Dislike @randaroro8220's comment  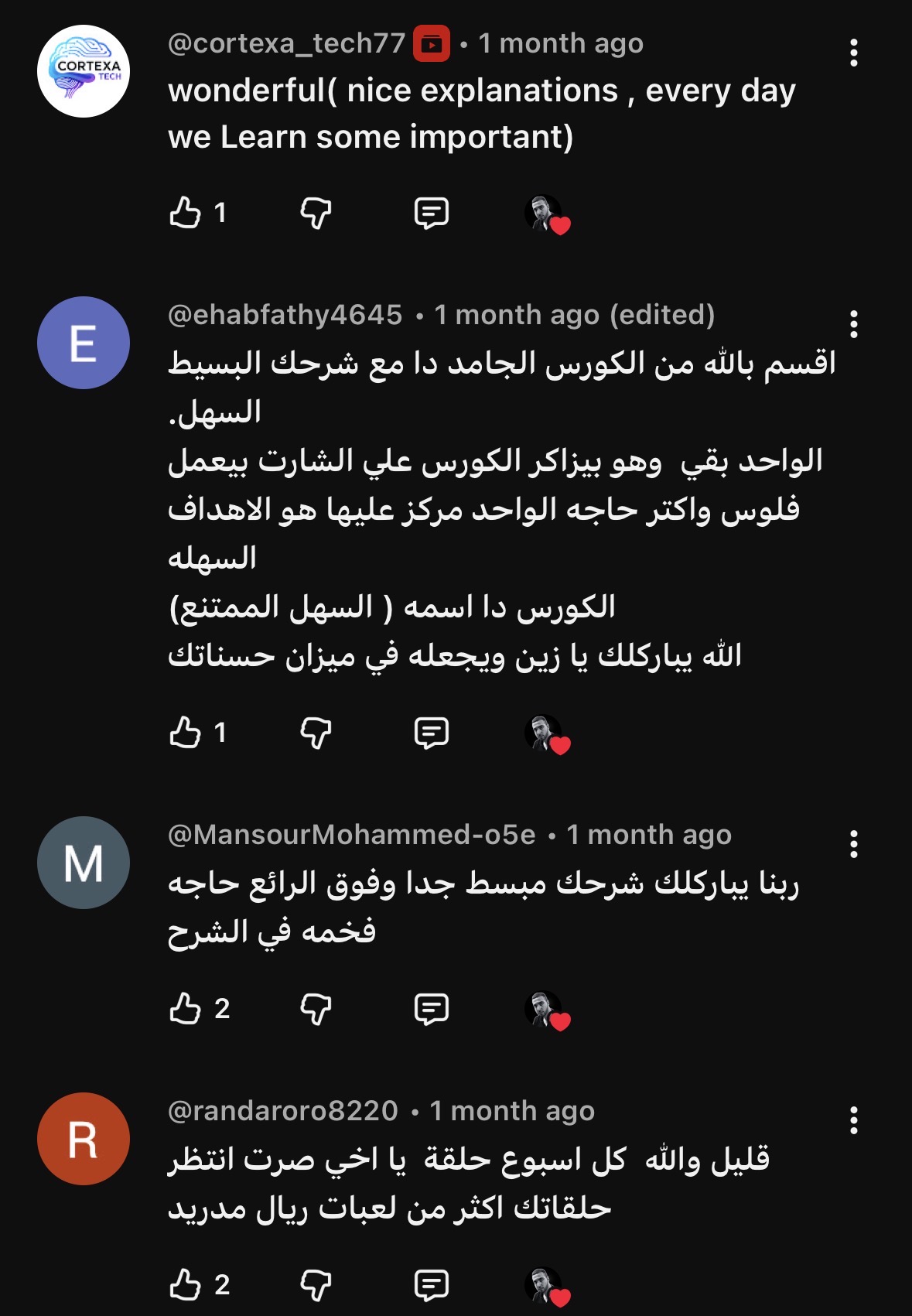pyautogui.click(x=316, y=1284)
